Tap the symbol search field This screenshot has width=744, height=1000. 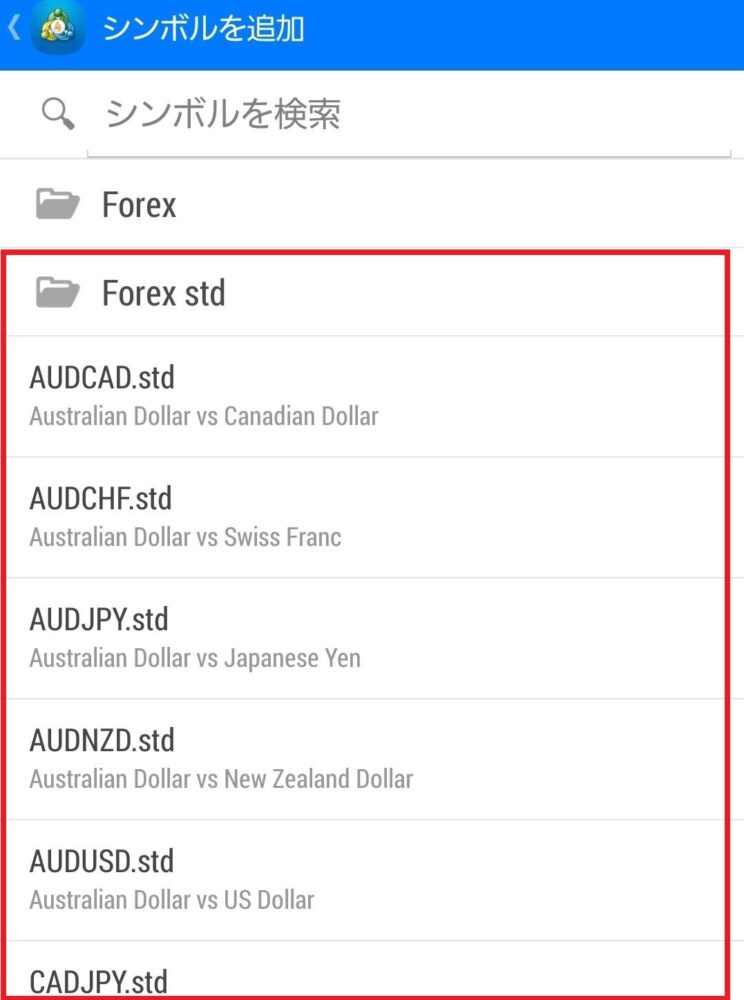400,115
